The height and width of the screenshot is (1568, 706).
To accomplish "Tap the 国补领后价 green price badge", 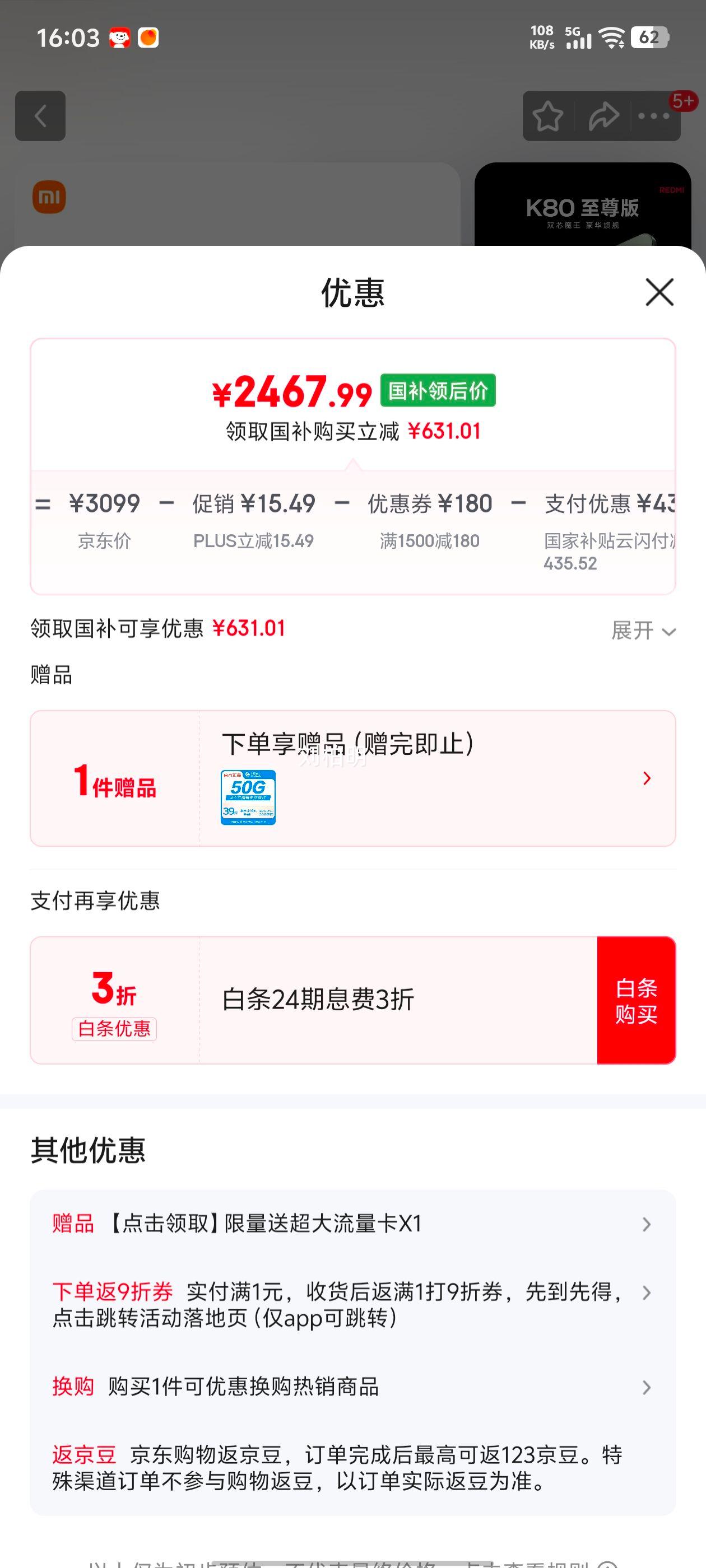I will [438, 391].
